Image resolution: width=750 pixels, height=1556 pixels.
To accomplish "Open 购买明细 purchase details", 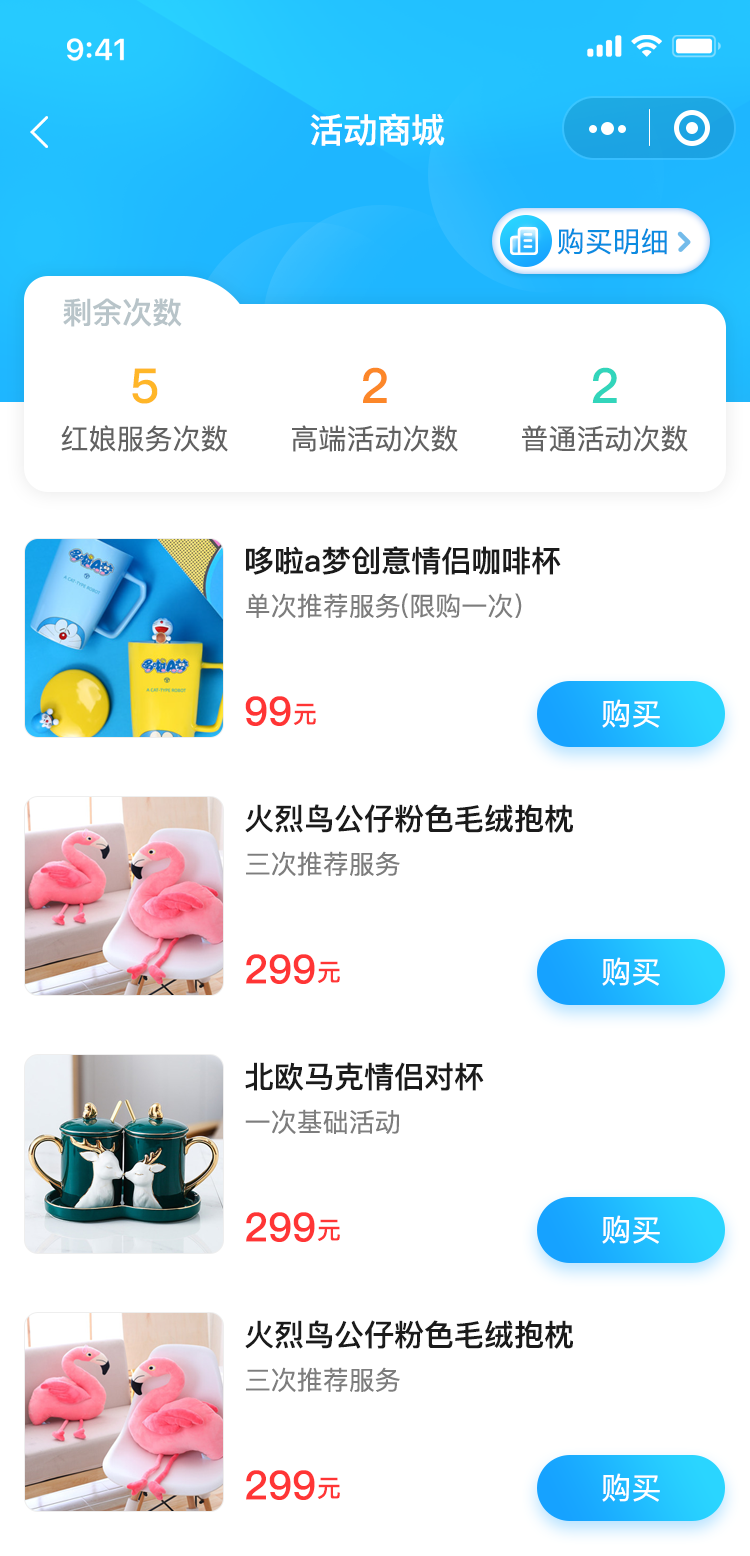I will coord(601,241).
